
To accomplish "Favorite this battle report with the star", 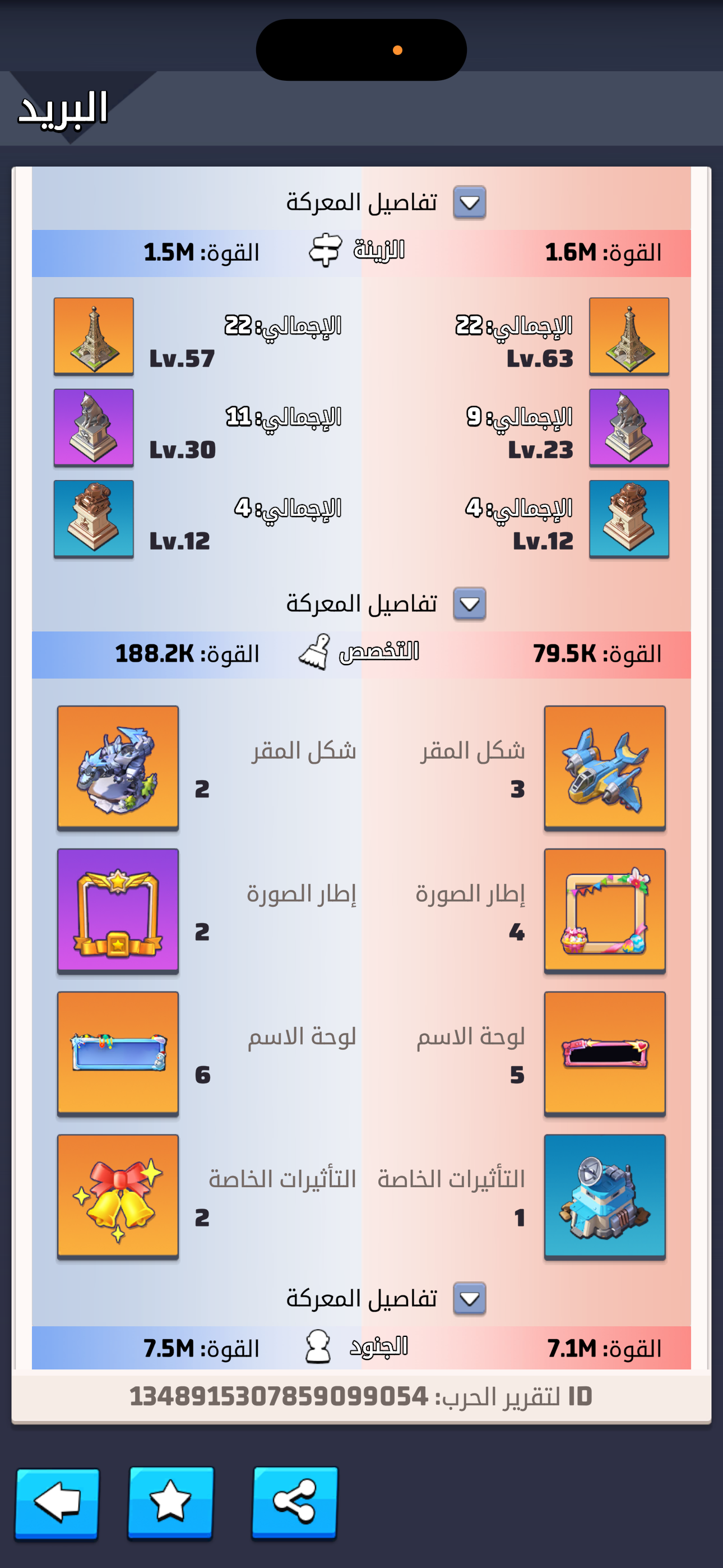I will [x=170, y=1502].
